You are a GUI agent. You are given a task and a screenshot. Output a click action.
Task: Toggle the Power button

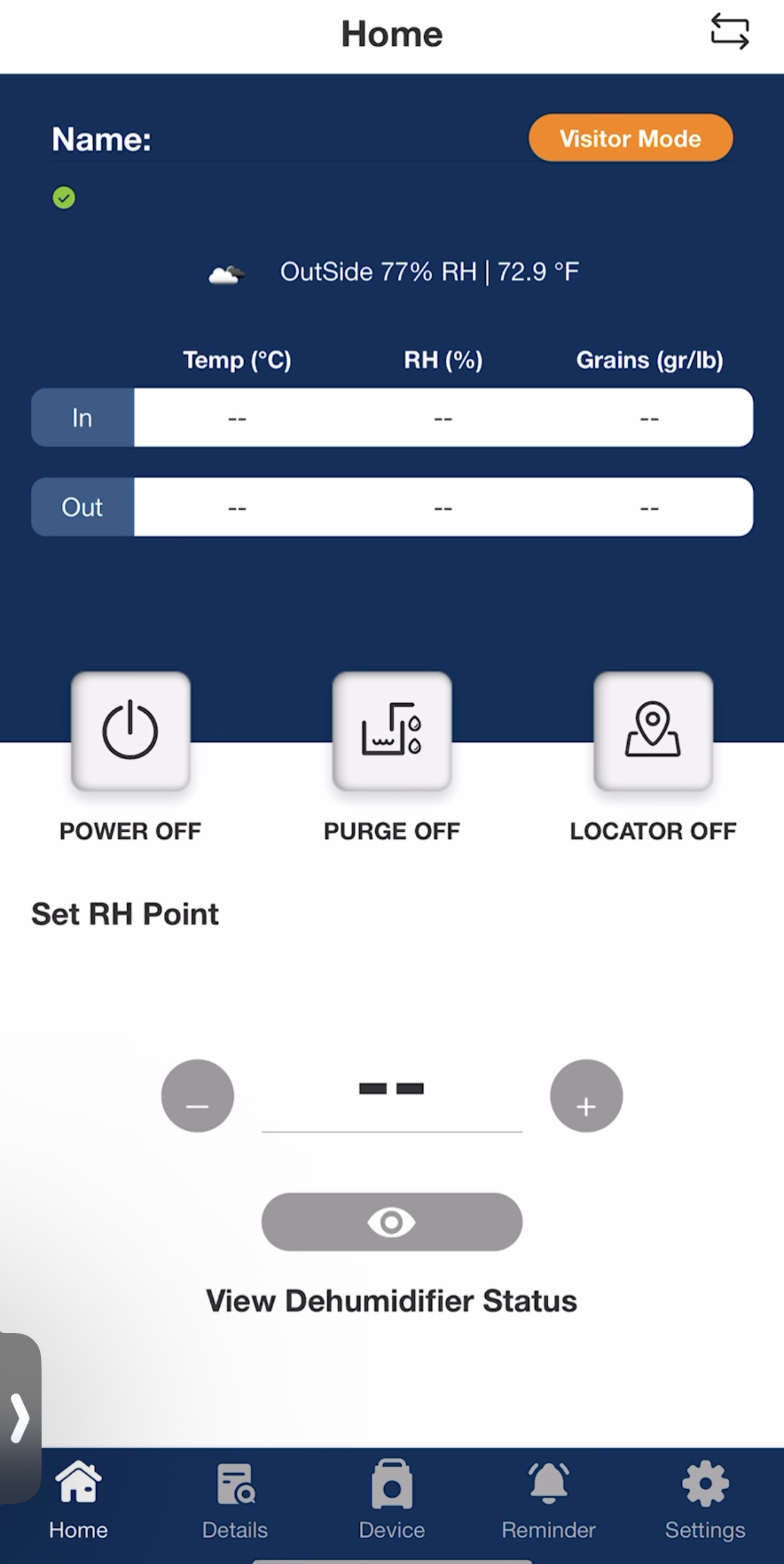pos(131,731)
